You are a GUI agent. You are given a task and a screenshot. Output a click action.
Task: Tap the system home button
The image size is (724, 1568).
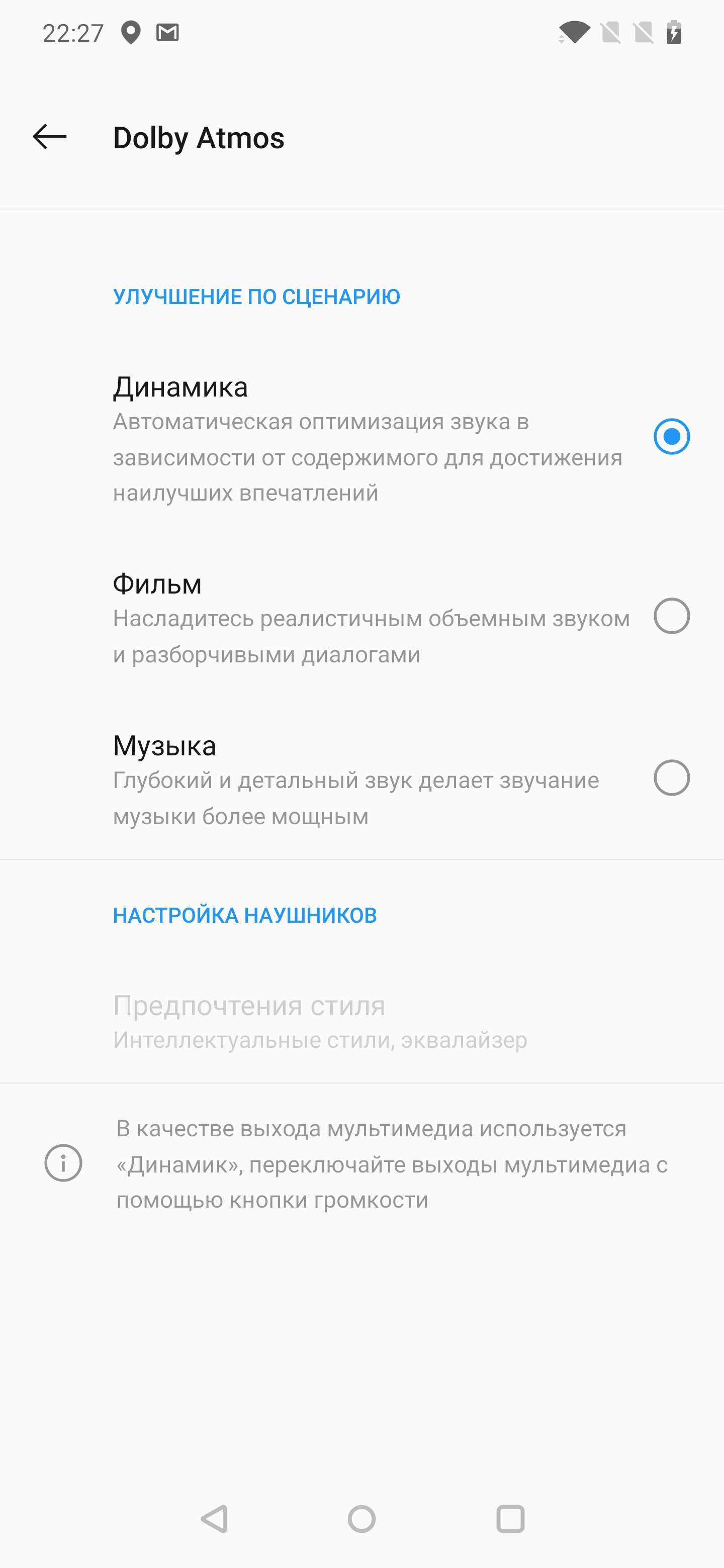[x=361, y=1519]
